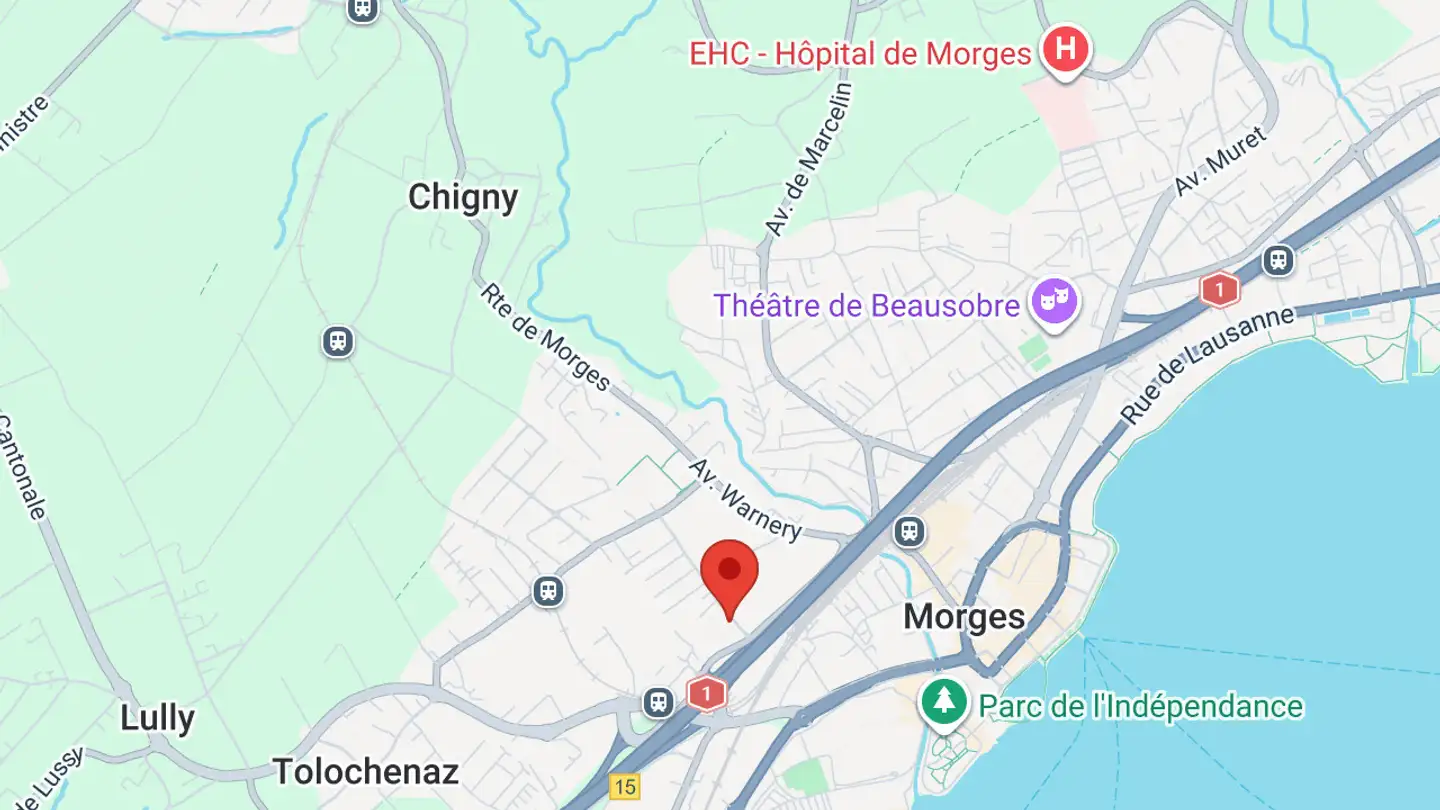
Task: Tap the transit station icon beside Av. Warnery
Action: 909,531
